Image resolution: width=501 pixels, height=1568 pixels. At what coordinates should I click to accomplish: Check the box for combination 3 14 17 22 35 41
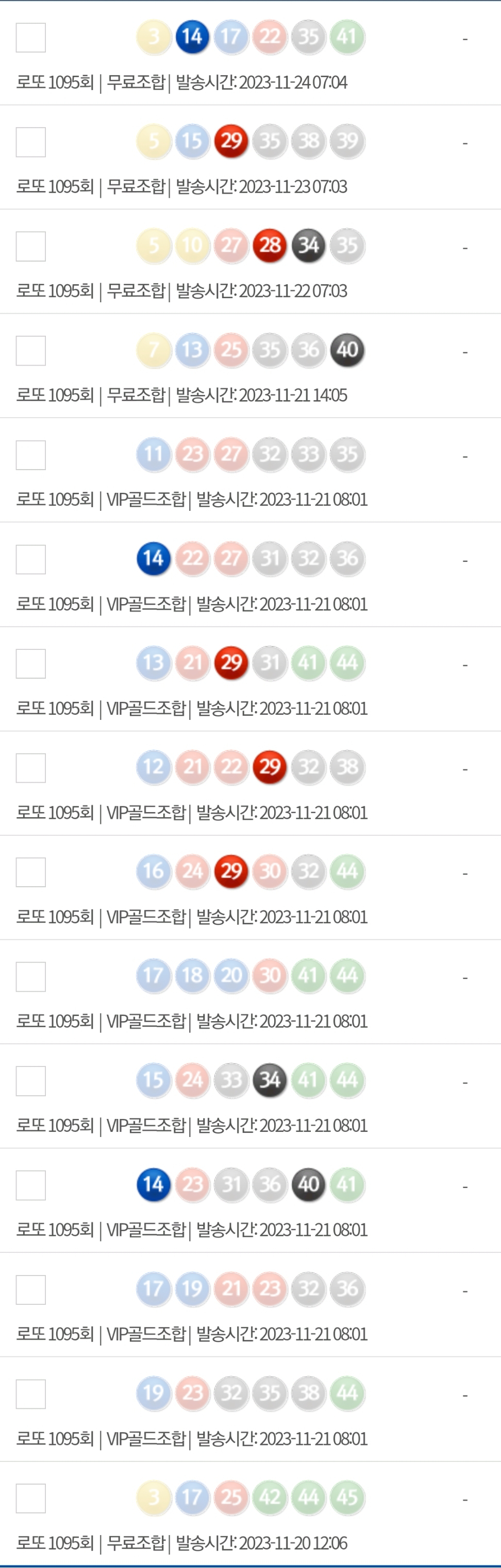tap(30, 38)
